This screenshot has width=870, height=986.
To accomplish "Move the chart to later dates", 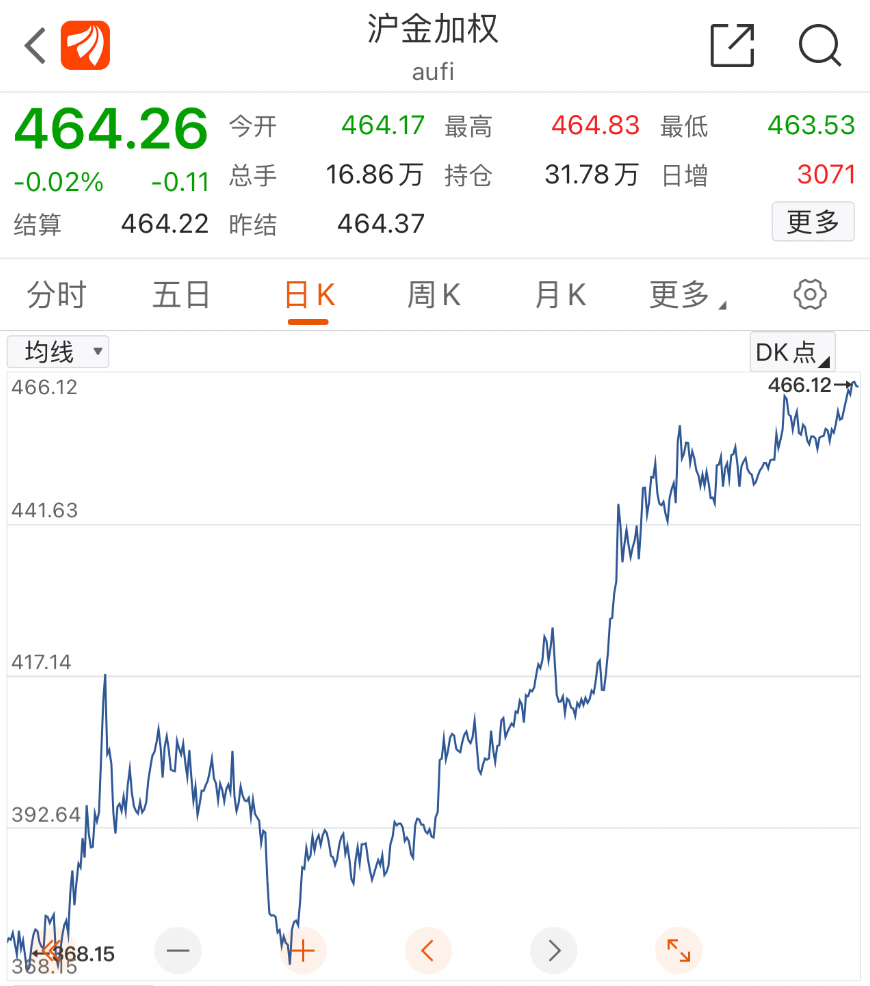I will tap(554, 950).
